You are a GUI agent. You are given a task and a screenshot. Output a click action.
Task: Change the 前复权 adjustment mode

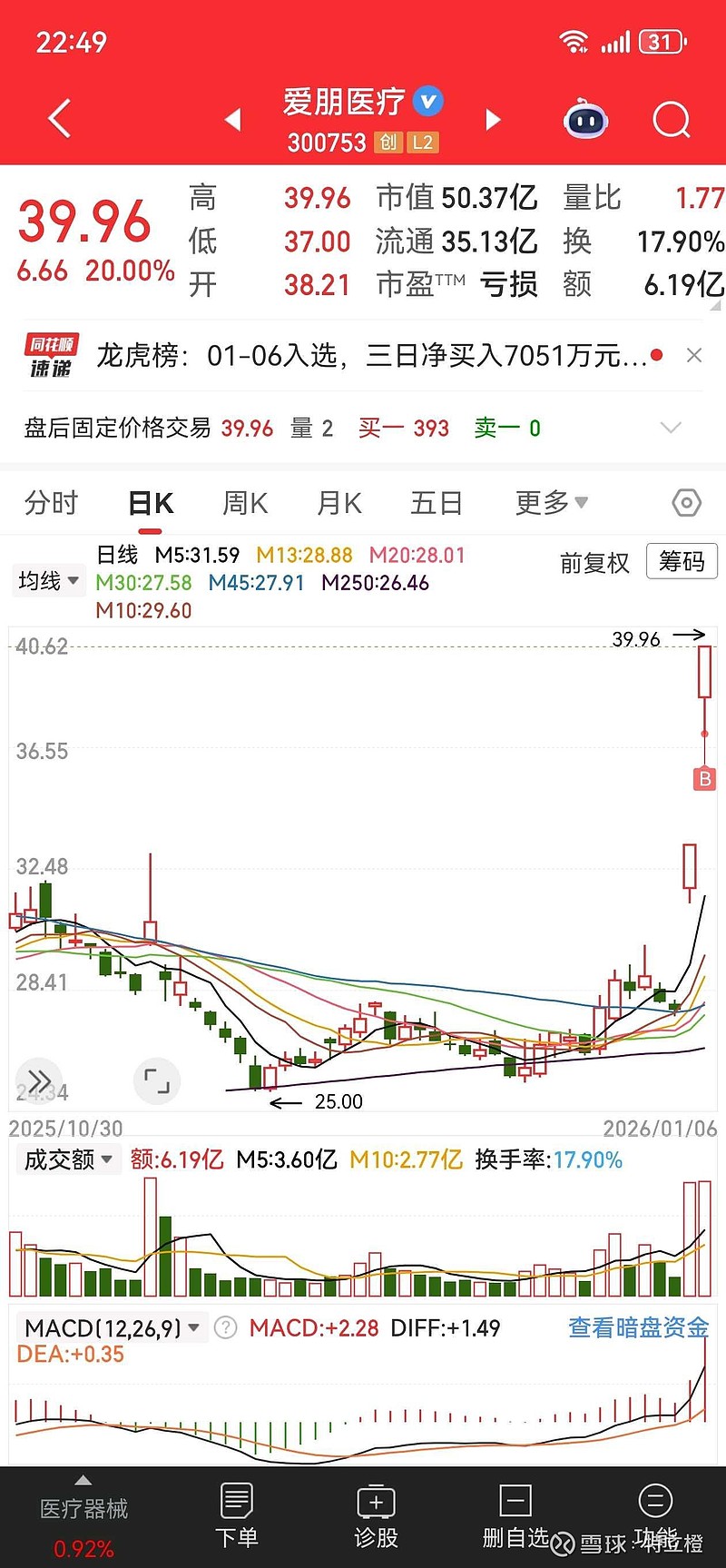594,563
